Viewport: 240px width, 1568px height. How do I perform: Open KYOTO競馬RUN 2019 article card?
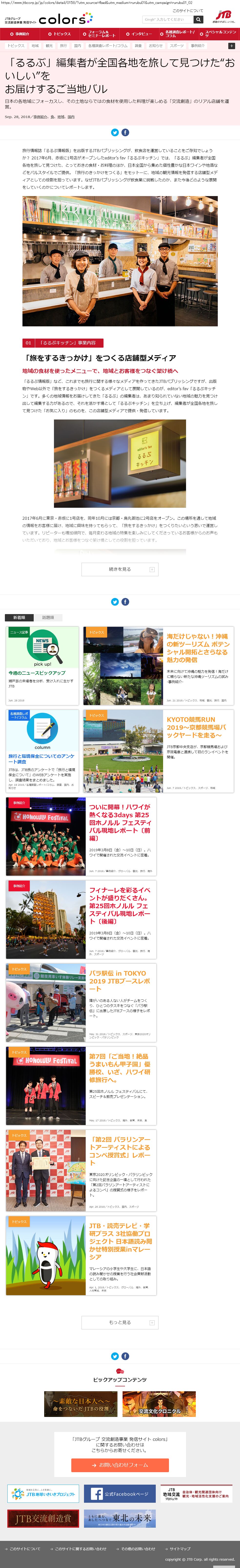tap(158, 750)
